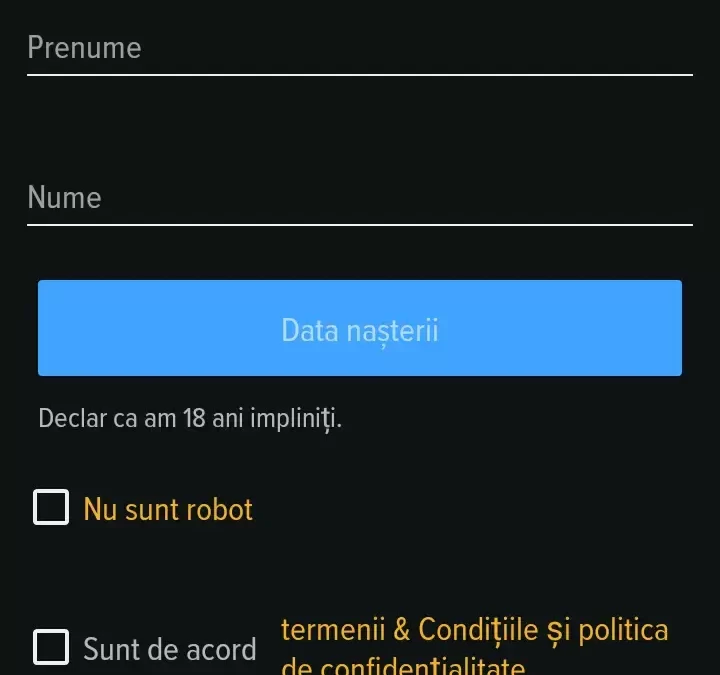Check the Nu sunt robot box
The width and height of the screenshot is (720, 675).
tap(51, 507)
